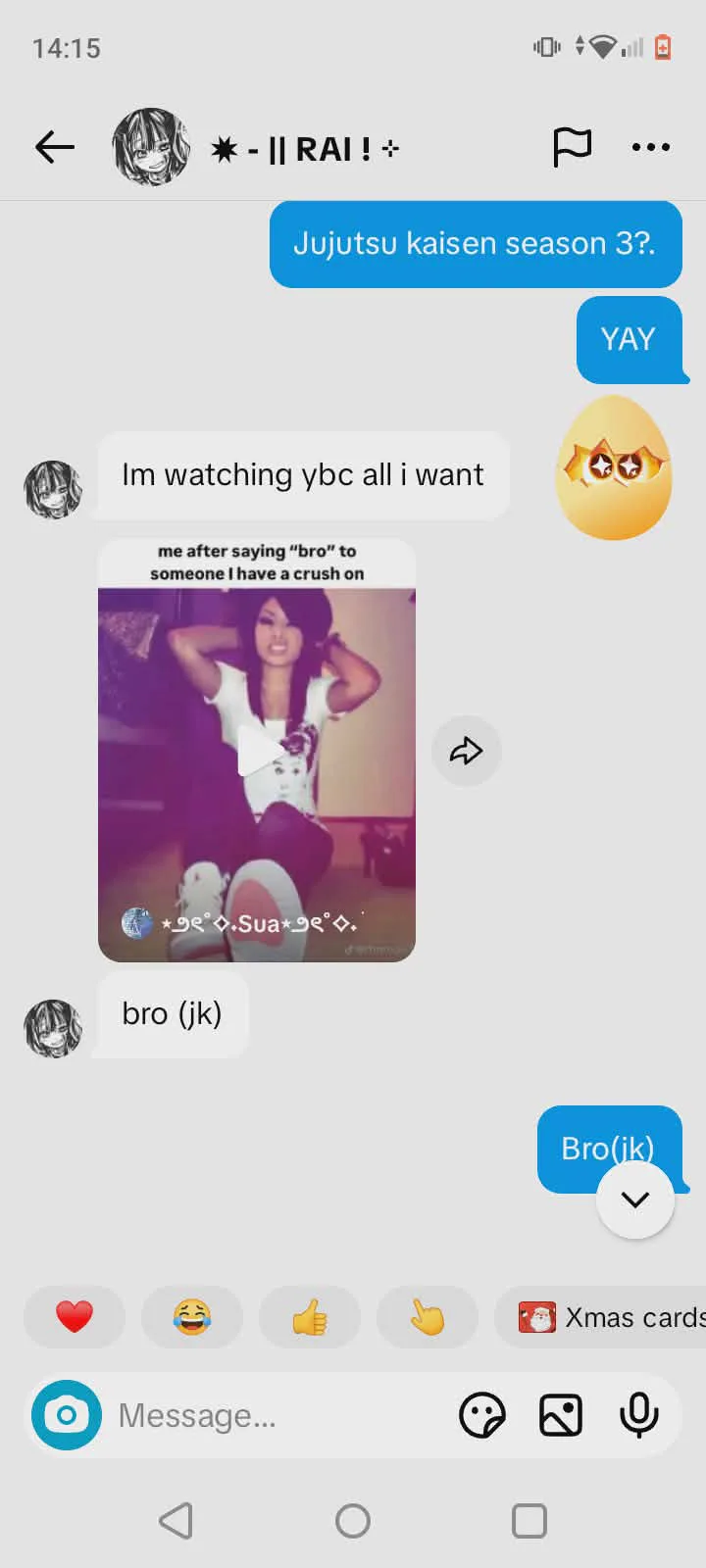Forward the shared video with share arrow
Viewport: 706px width, 1568px height.
point(467,752)
